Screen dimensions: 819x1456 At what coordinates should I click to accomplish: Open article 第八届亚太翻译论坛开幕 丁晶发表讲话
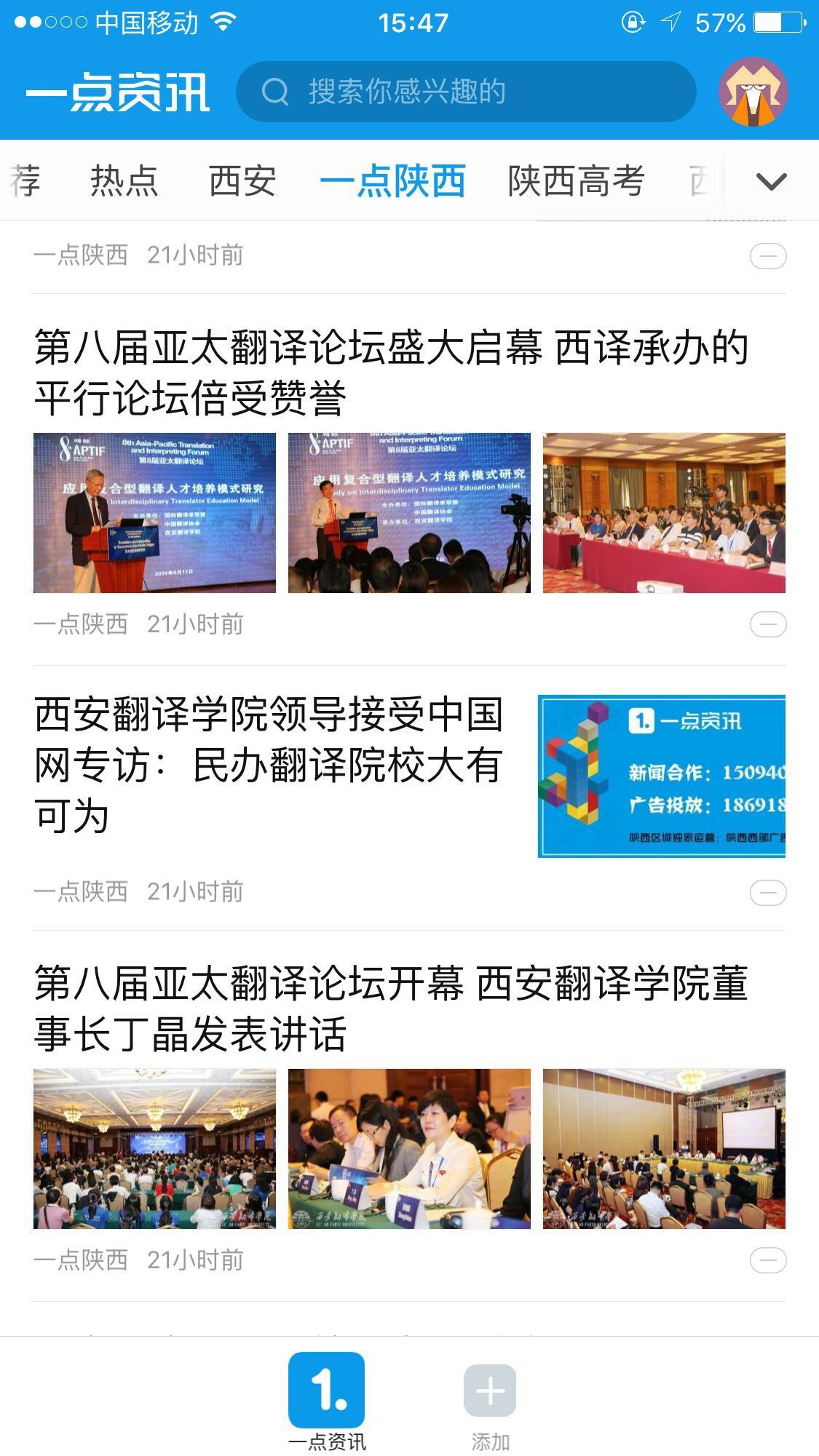(x=391, y=1008)
